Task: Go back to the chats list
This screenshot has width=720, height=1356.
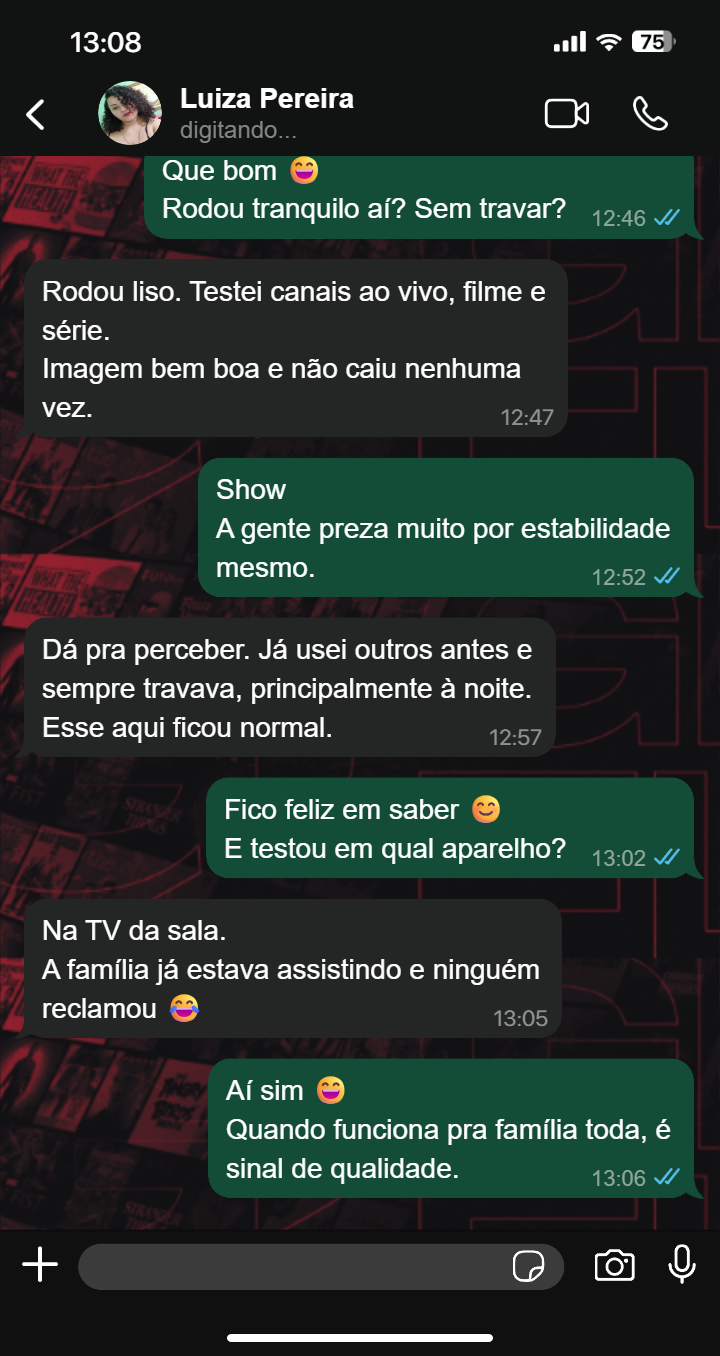Action: pos(36,113)
